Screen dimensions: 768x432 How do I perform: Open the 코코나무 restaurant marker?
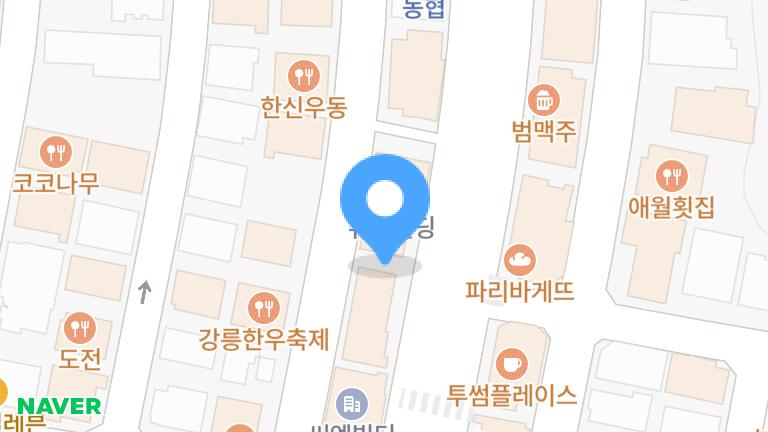click(56, 152)
